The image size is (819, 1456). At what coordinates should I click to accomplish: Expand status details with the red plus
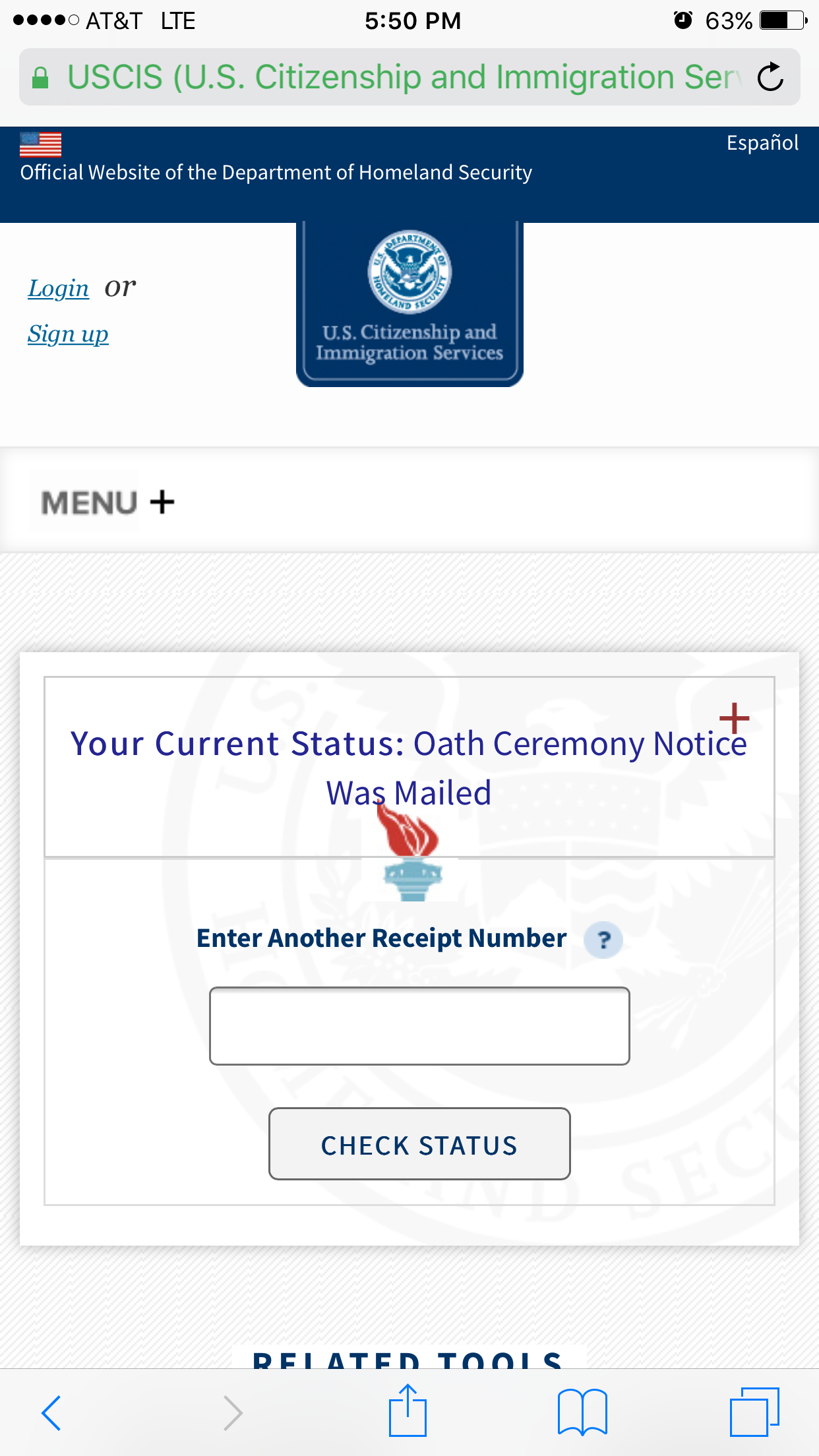734,718
